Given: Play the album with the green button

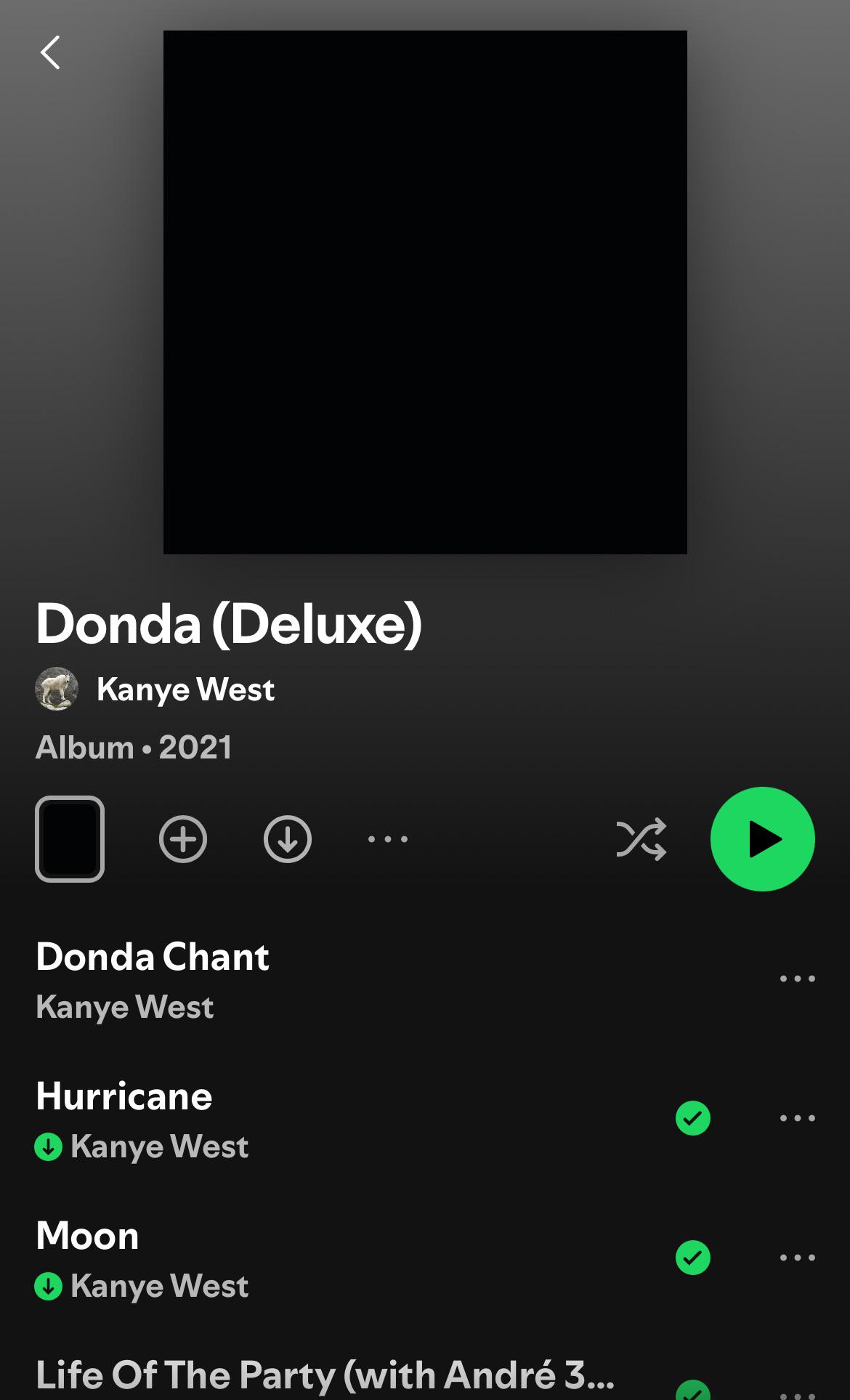Looking at the screenshot, I should point(762,839).
